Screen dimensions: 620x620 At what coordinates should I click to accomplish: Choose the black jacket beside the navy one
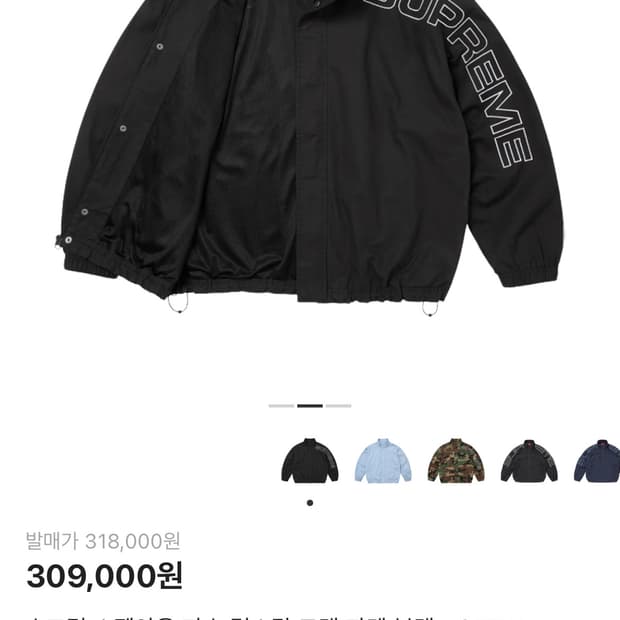529,461
